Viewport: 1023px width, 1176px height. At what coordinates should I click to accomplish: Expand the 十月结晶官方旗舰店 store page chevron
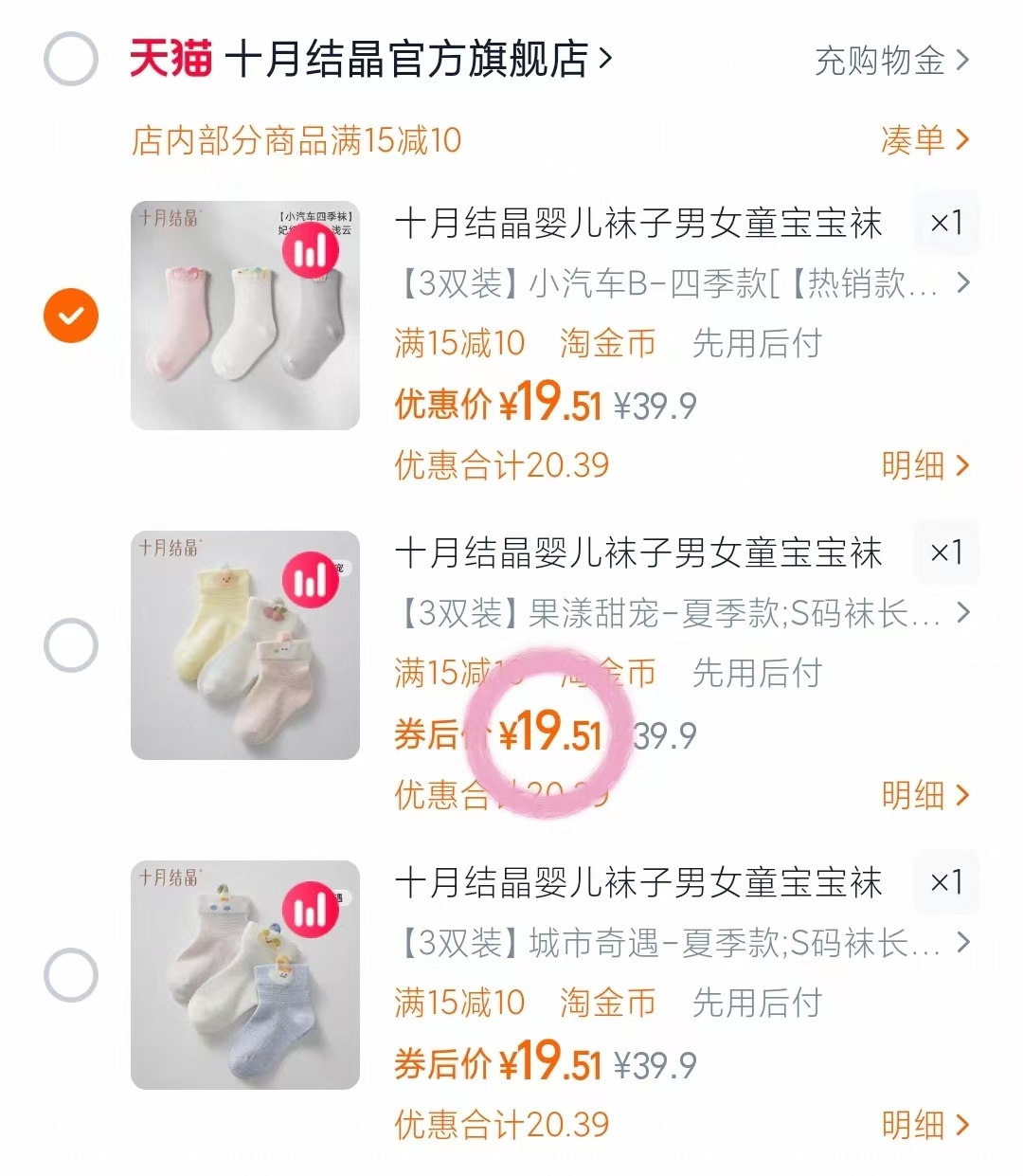(603, 59)
